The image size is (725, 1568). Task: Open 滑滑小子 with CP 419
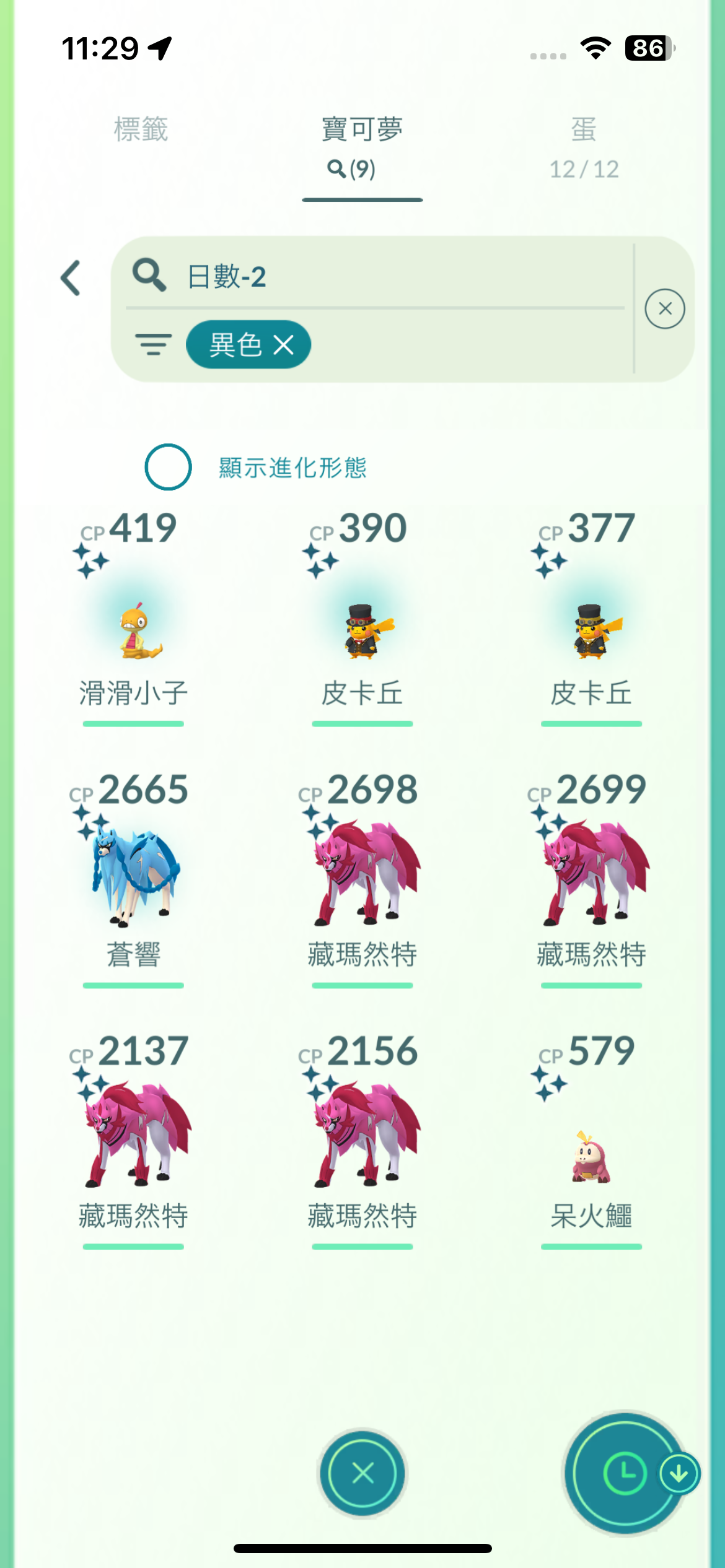134,632
